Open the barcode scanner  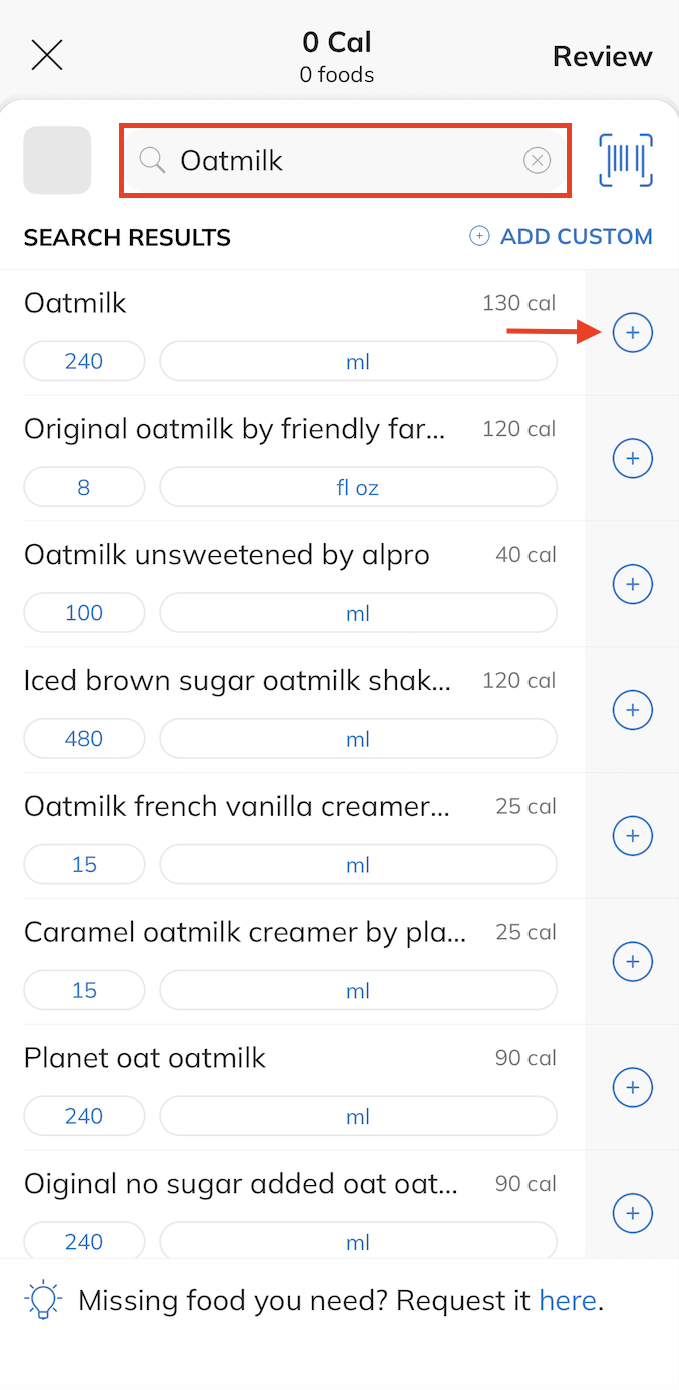click(x=626, y=160)
